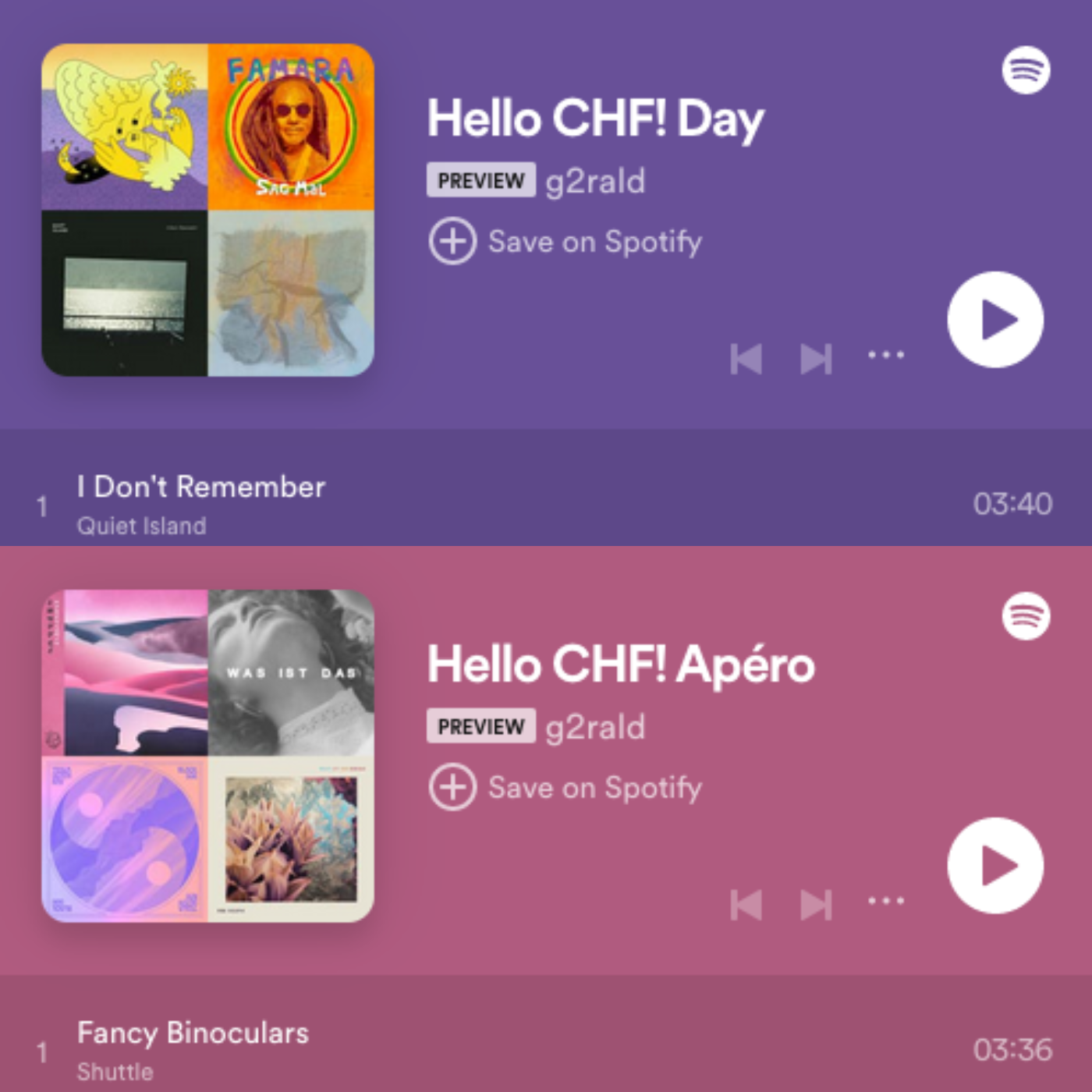Save Hello CHF! Apéro on Spotify

point(565,788)
